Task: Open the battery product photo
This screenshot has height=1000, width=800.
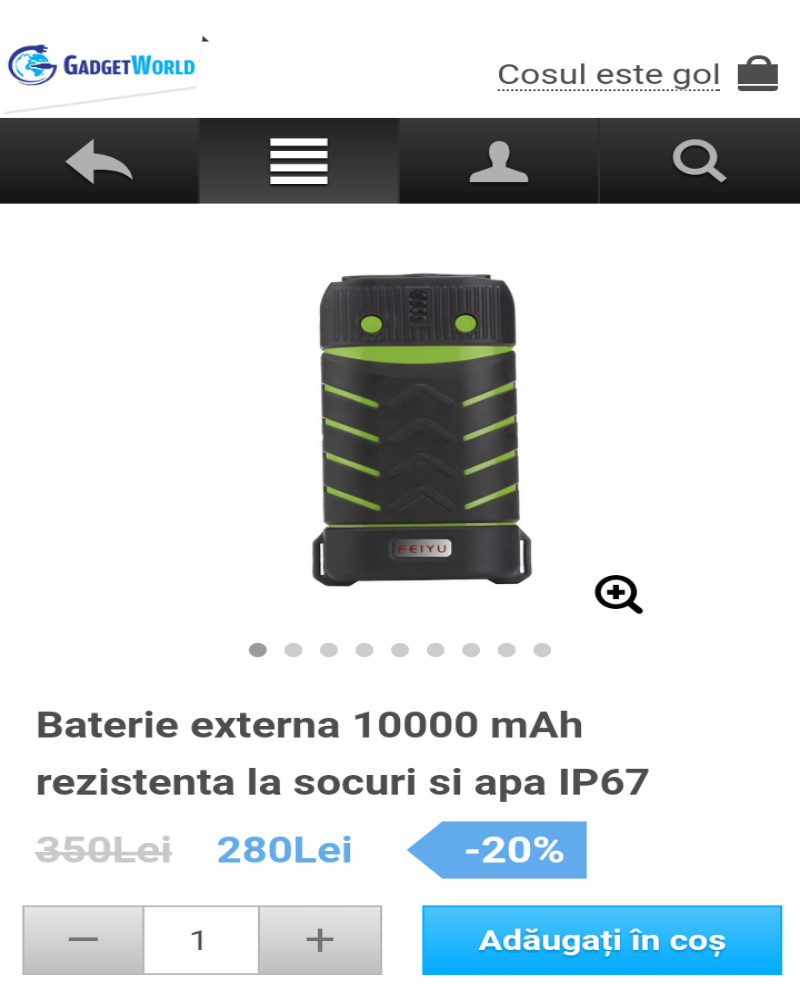Action: (x=420, y=430)
